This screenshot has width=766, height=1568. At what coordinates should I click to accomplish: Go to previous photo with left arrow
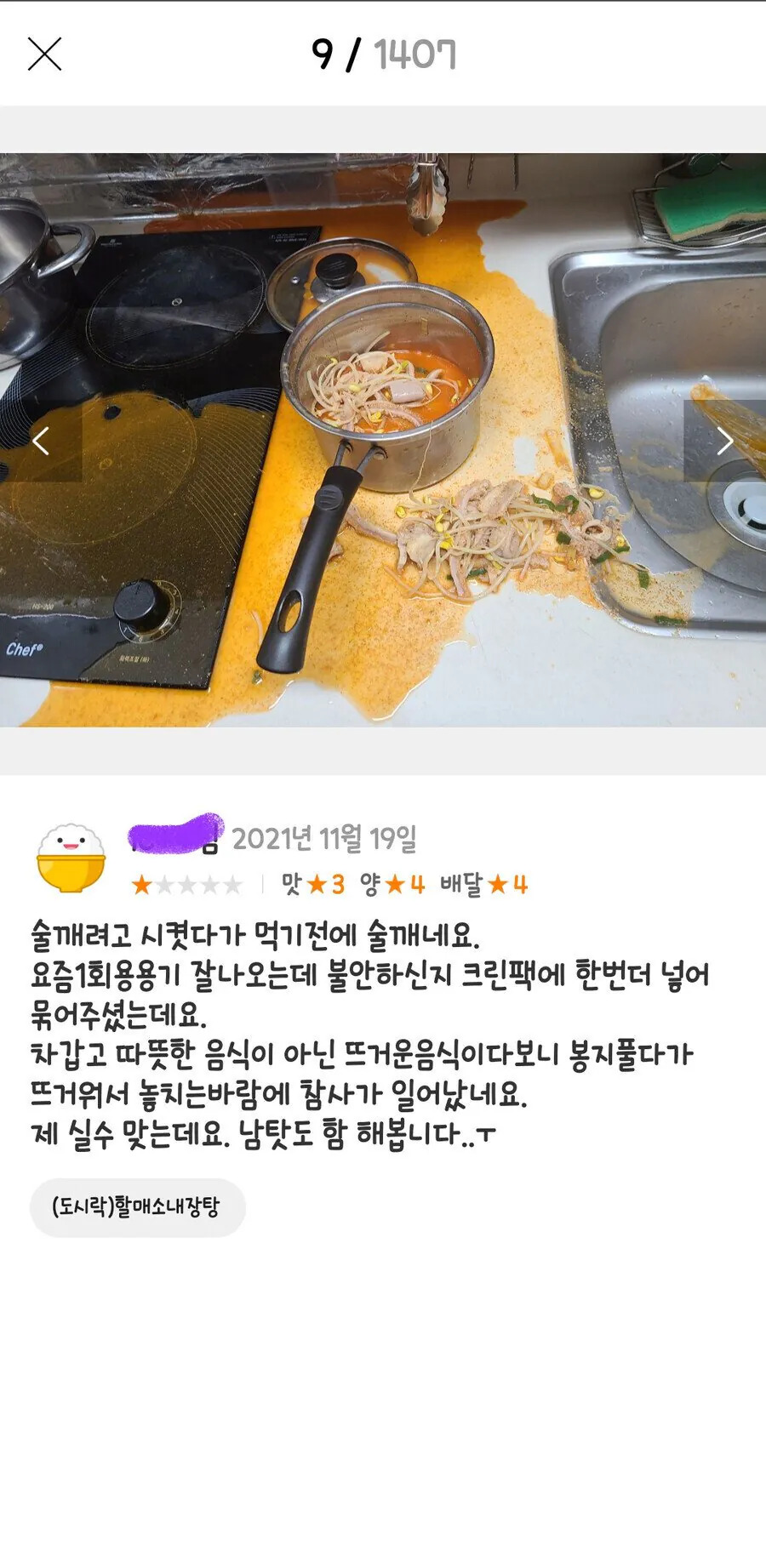coord(41,439)
